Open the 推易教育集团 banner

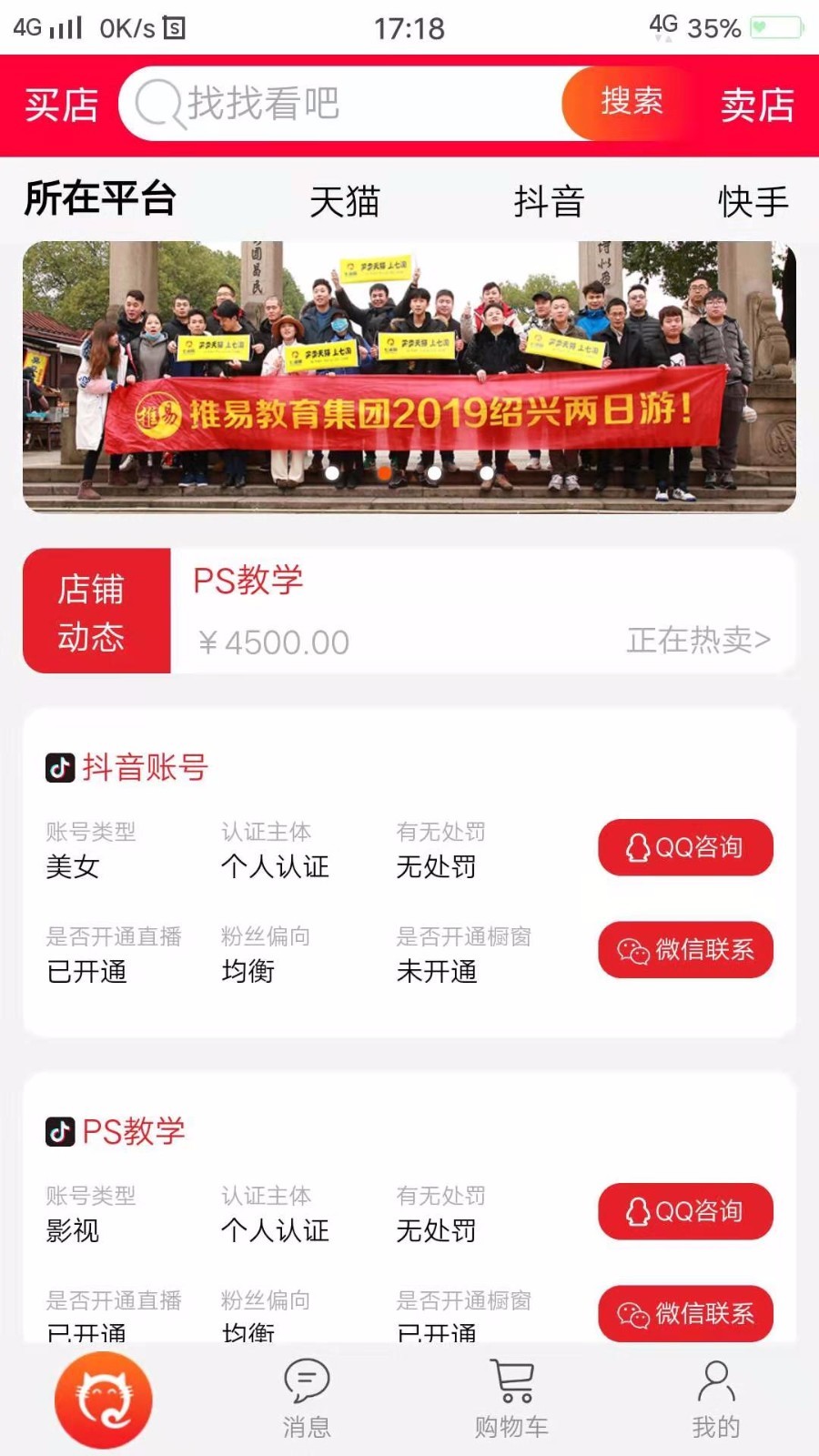409,377
